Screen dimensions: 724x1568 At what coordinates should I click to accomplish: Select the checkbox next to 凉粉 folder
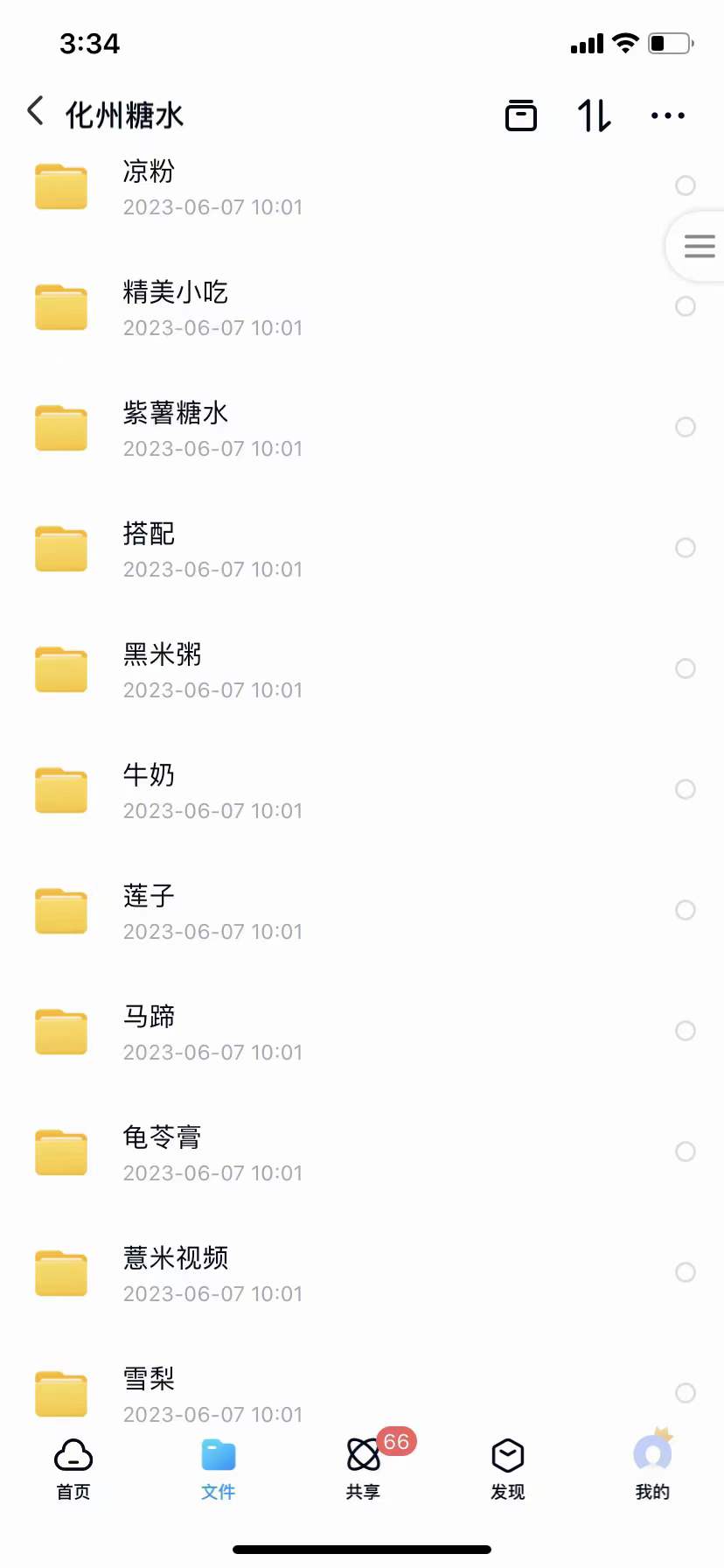coord(685,185)
